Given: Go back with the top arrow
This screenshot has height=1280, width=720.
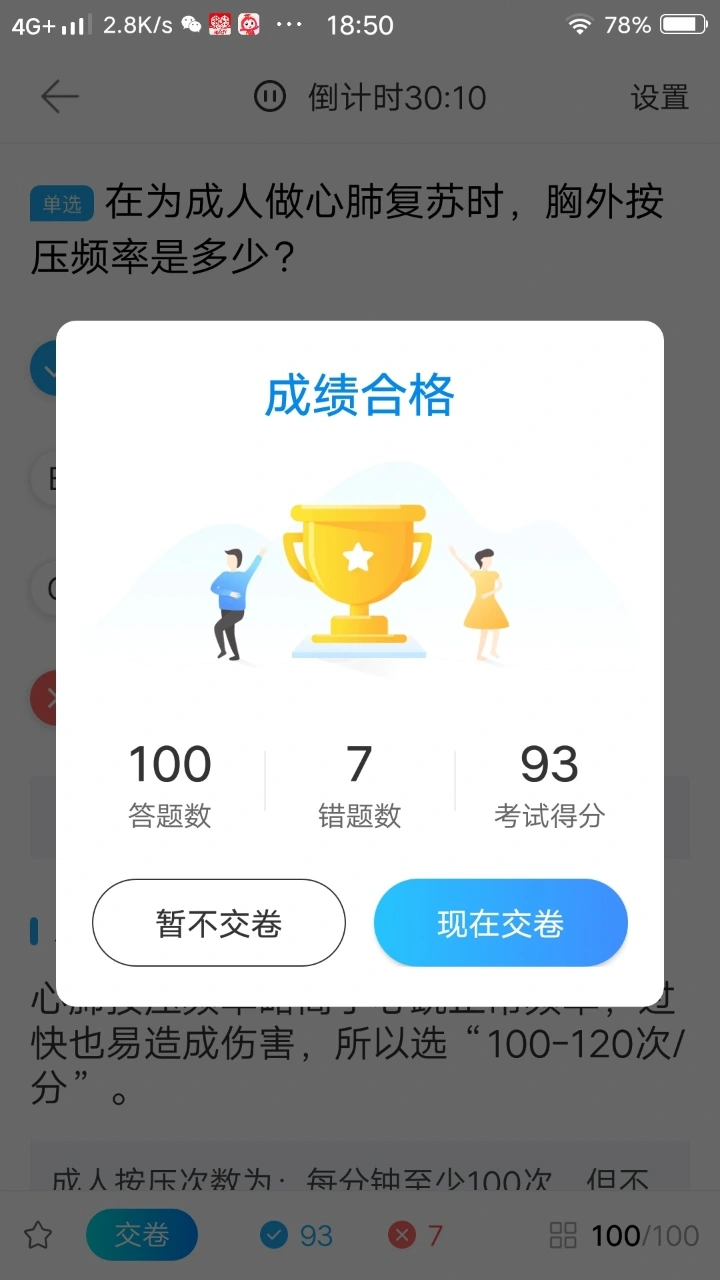Looking at the screenshot, I should pyautogui.click(x=59, y=97).
